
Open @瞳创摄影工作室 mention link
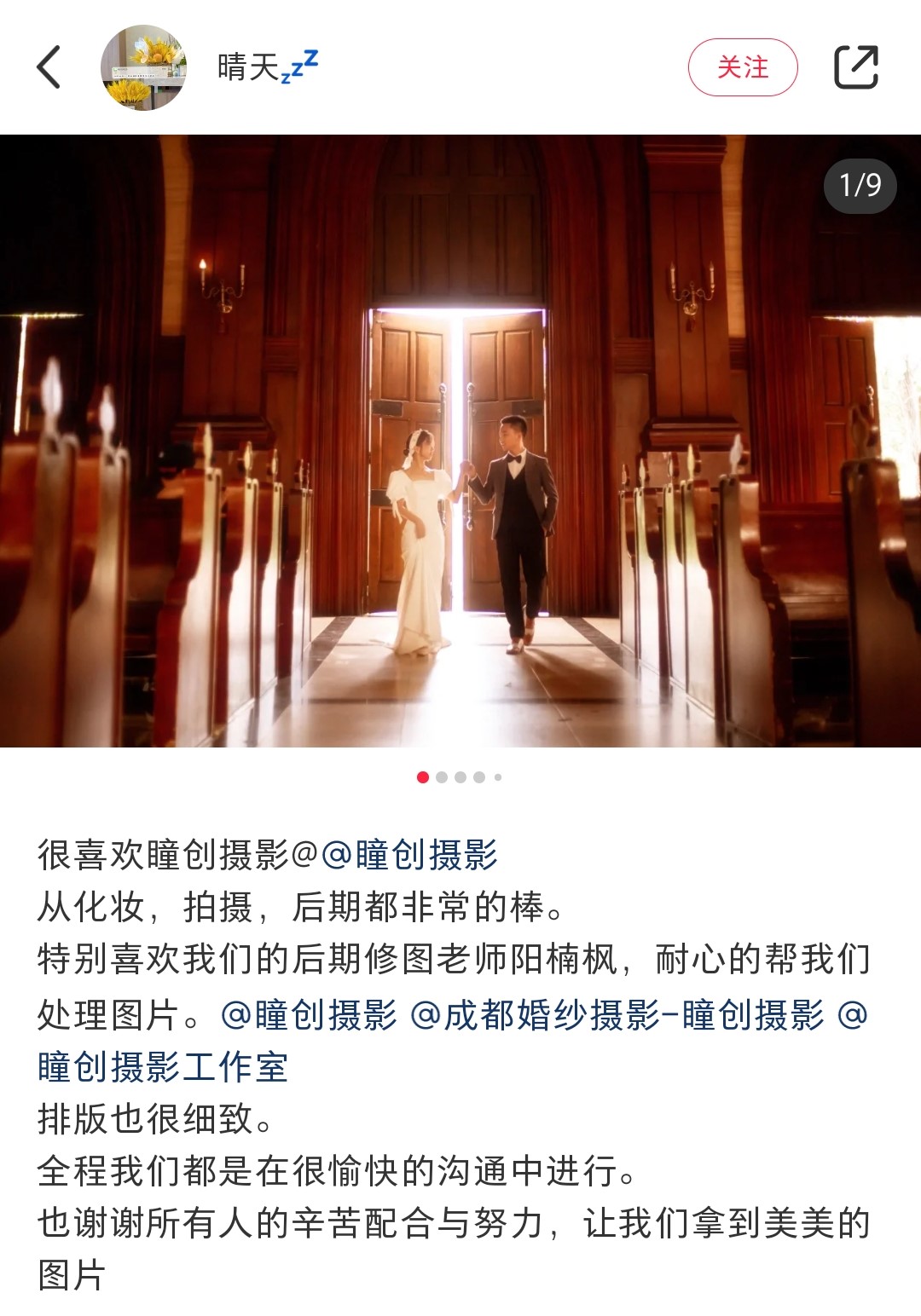(x=162, y=1067)
